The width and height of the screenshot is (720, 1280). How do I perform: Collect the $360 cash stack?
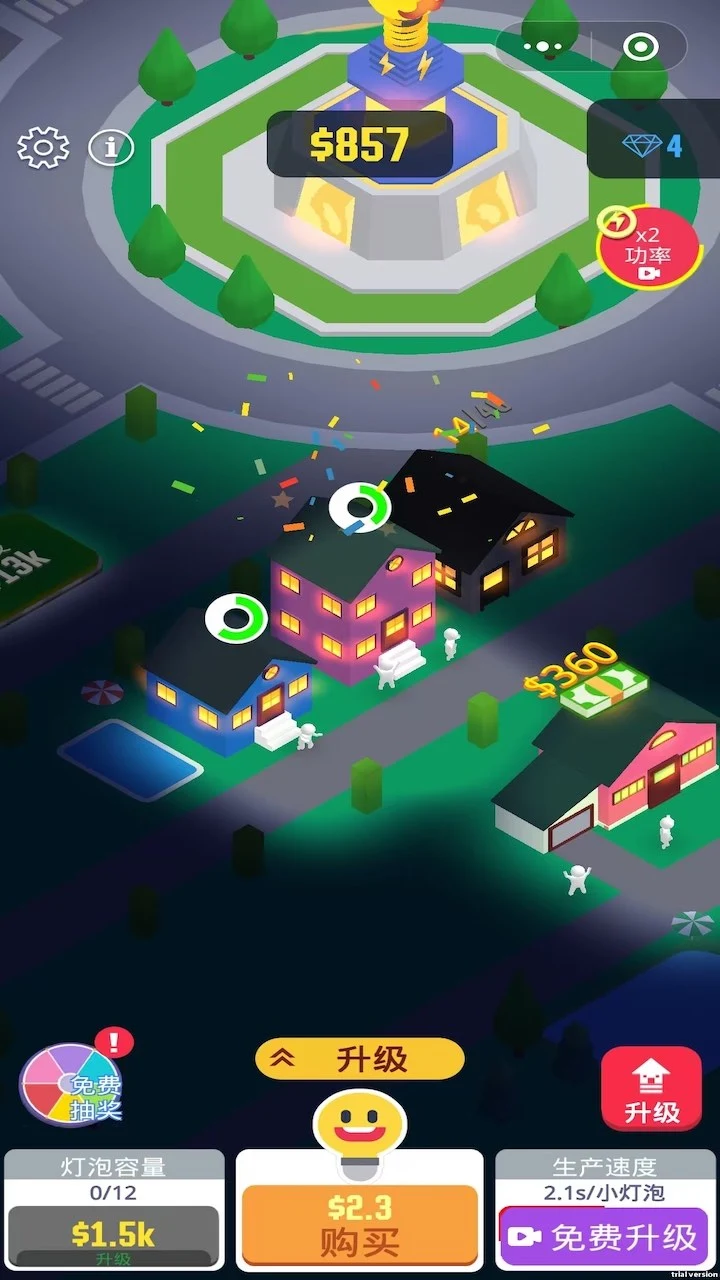(596, 685)
